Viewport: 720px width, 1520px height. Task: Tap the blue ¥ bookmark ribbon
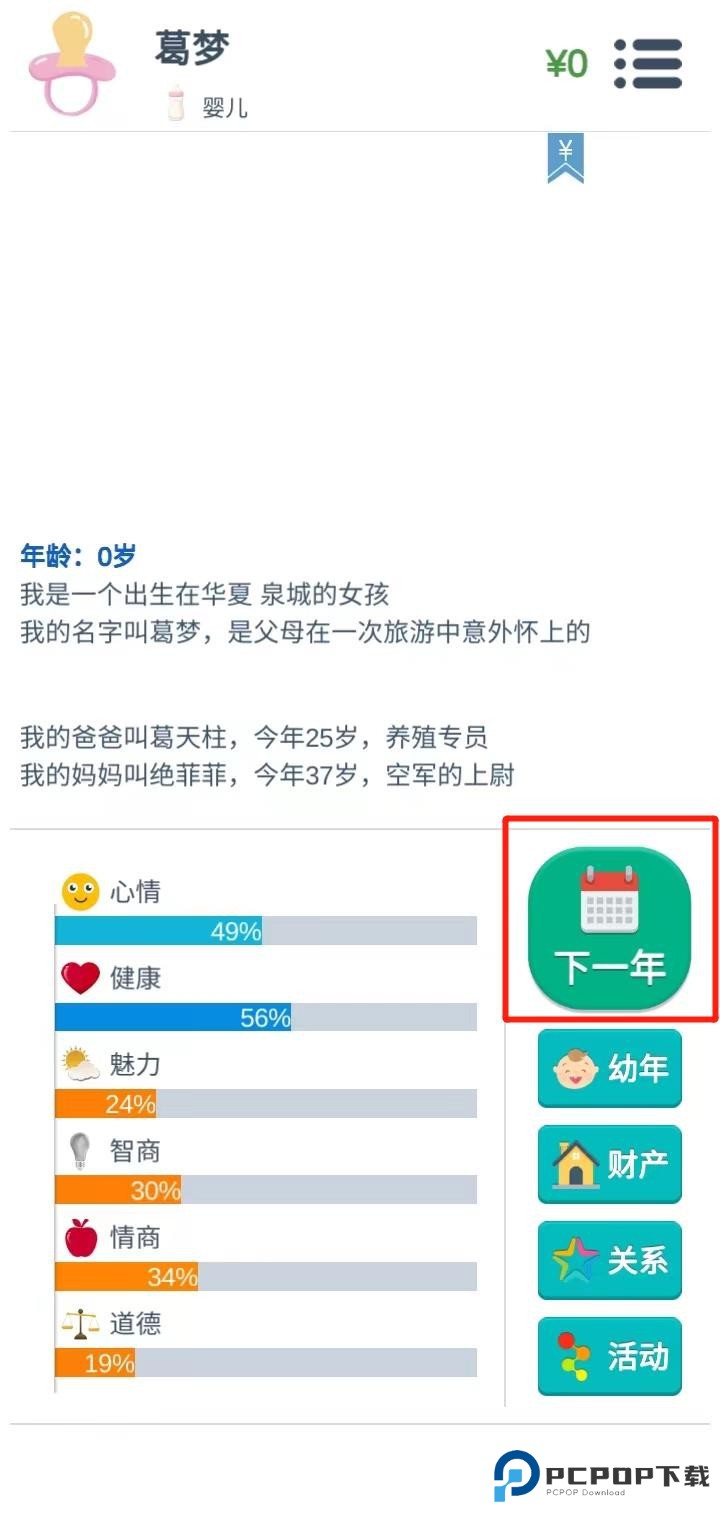click(565, 157)
